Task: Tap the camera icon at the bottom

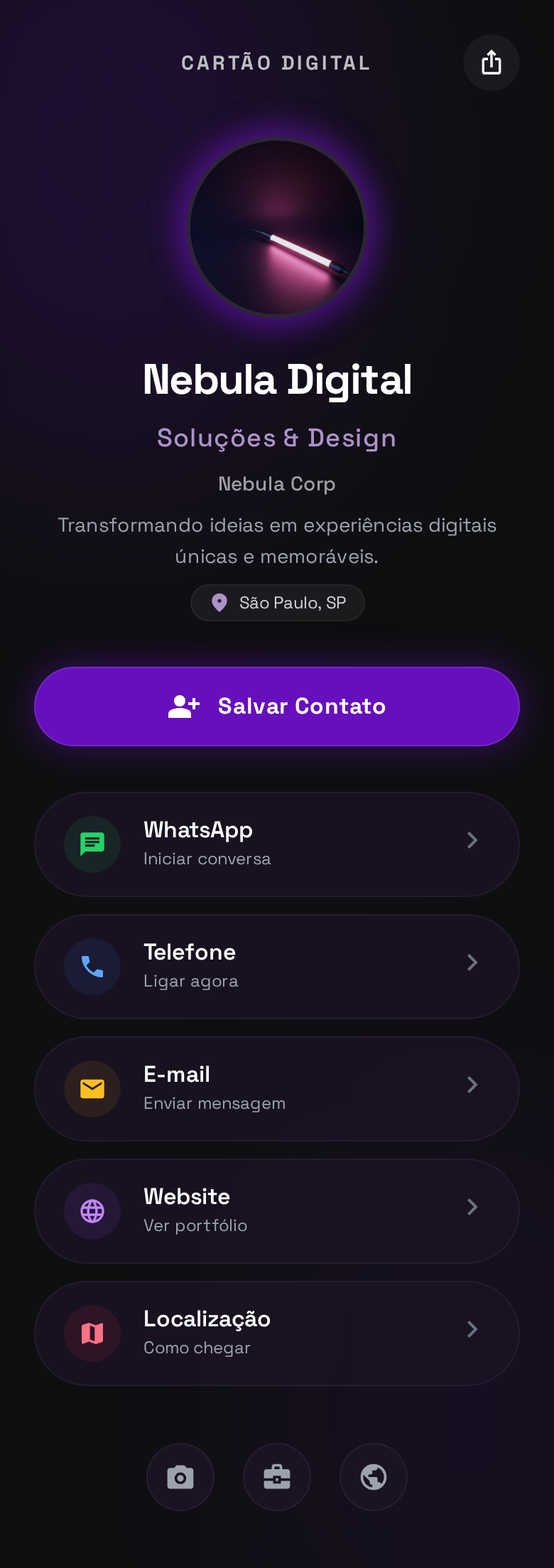Action: tap(180, 1476)
